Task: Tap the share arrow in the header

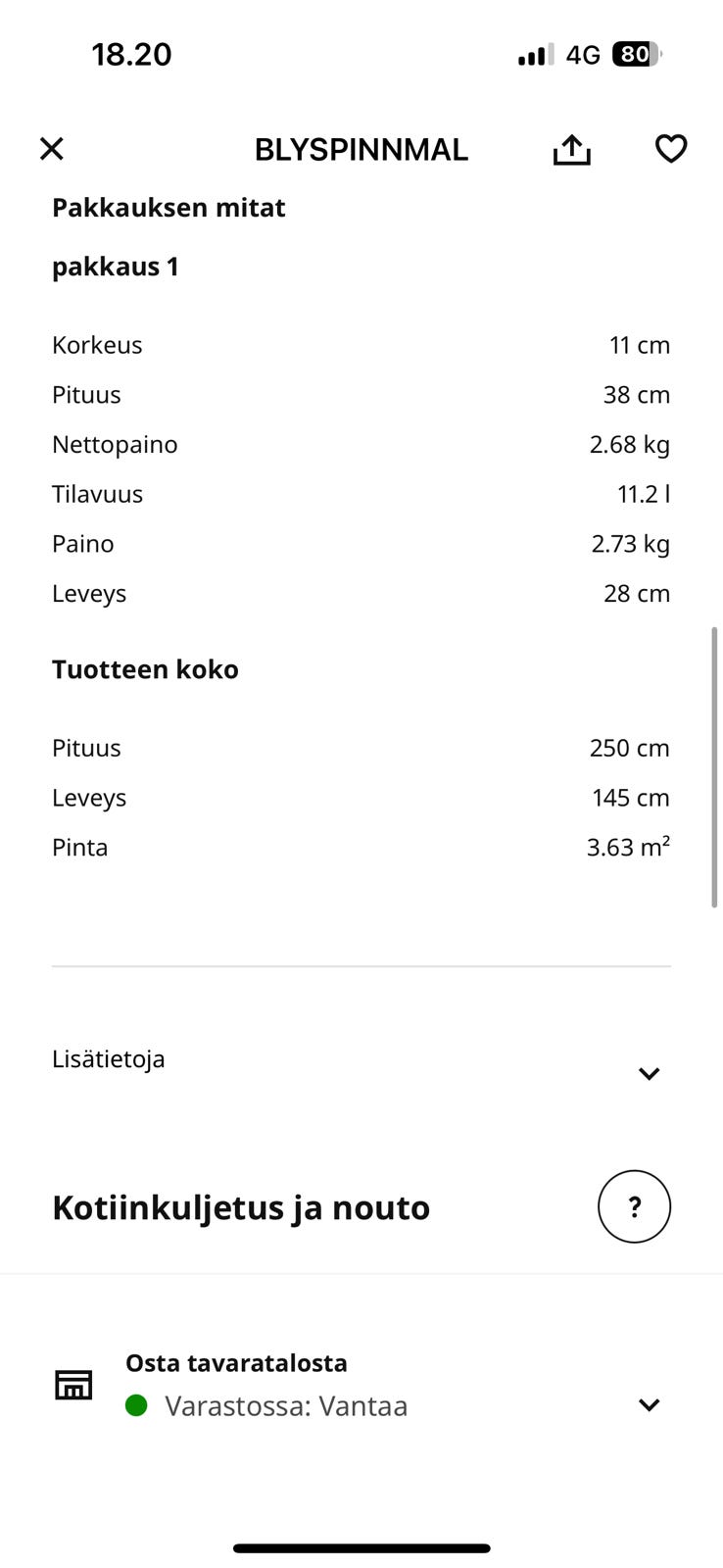Action: point(571,149)
